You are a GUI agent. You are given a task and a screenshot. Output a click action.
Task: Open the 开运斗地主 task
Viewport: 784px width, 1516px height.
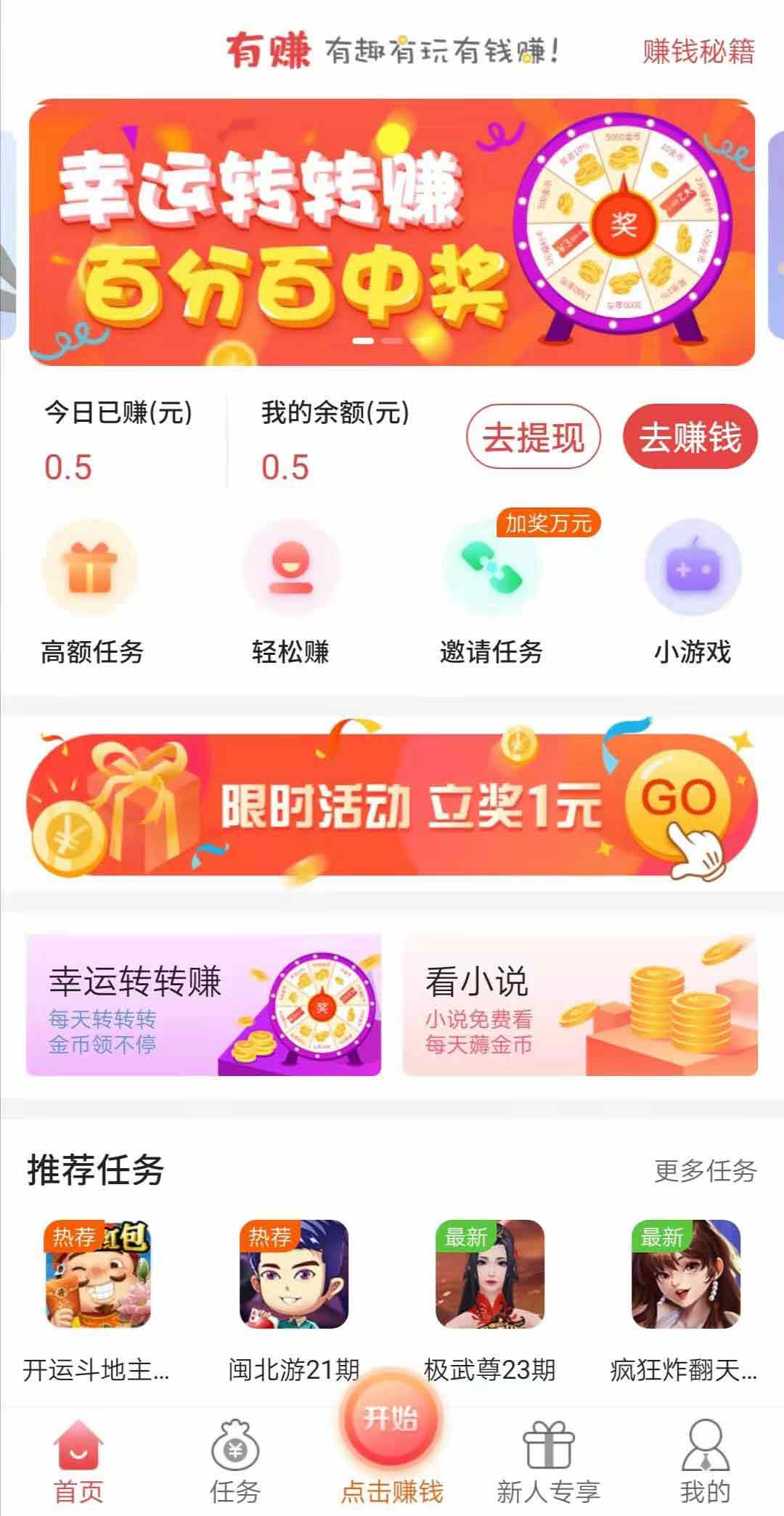[x=97, y=1301]
